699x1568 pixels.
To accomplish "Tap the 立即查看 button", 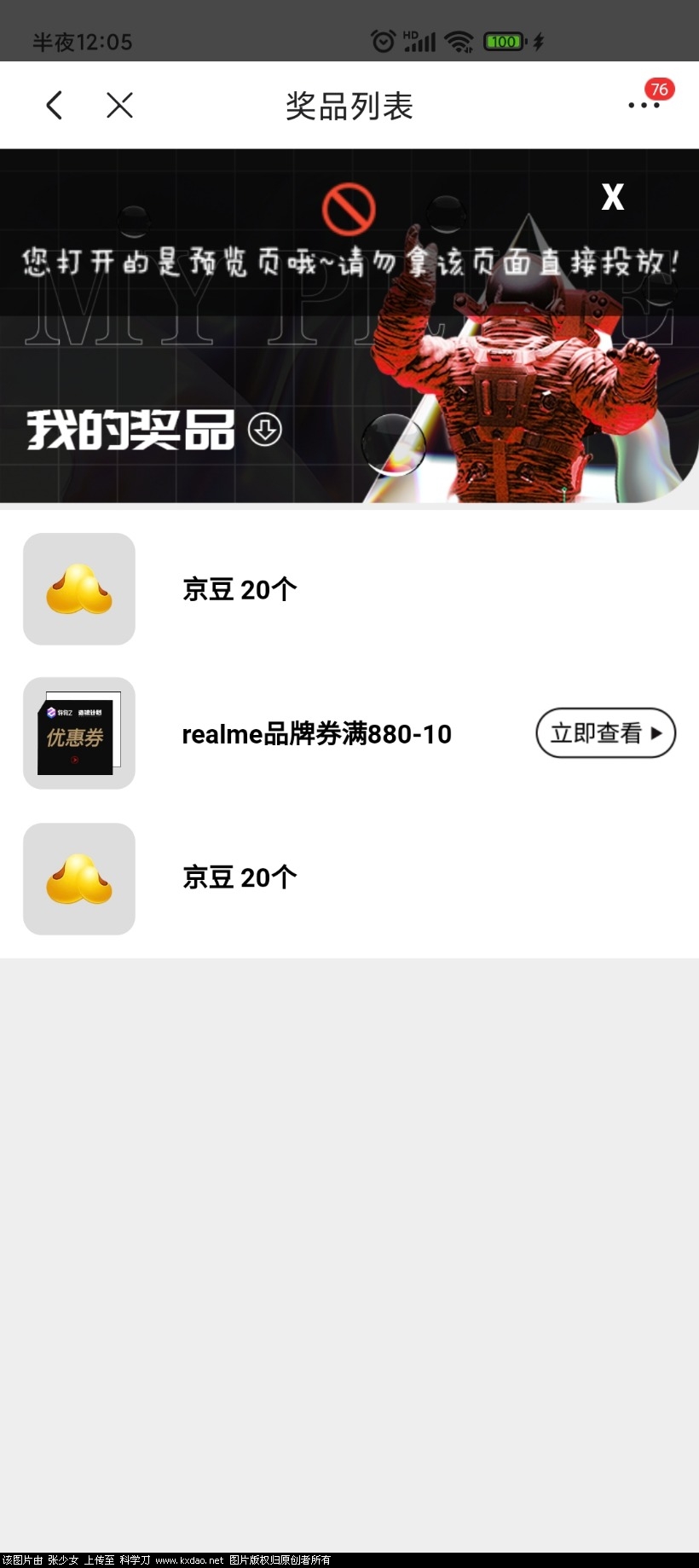I will (x=605, y=733).
